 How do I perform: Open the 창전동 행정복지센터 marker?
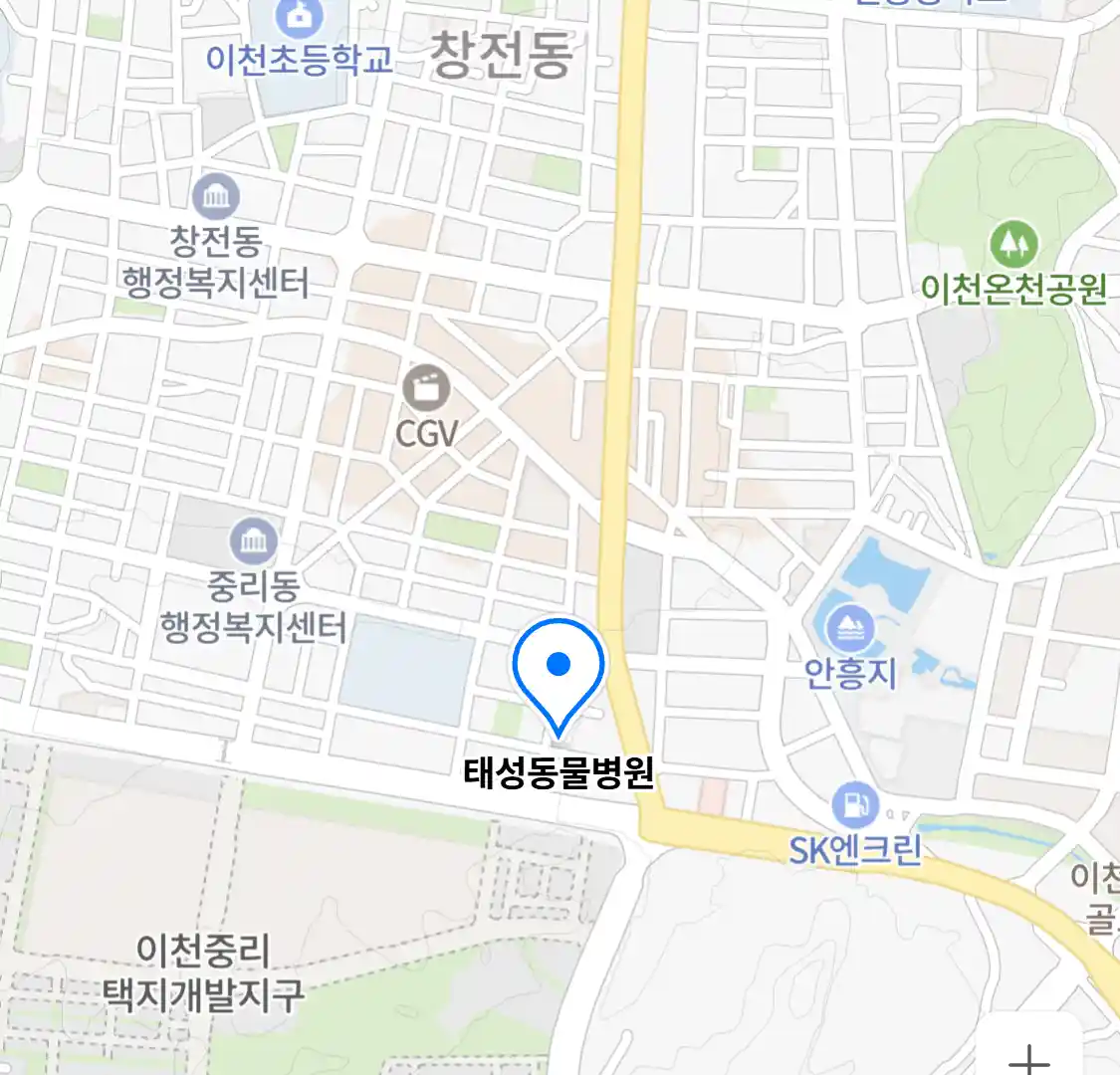click(216, 196)
